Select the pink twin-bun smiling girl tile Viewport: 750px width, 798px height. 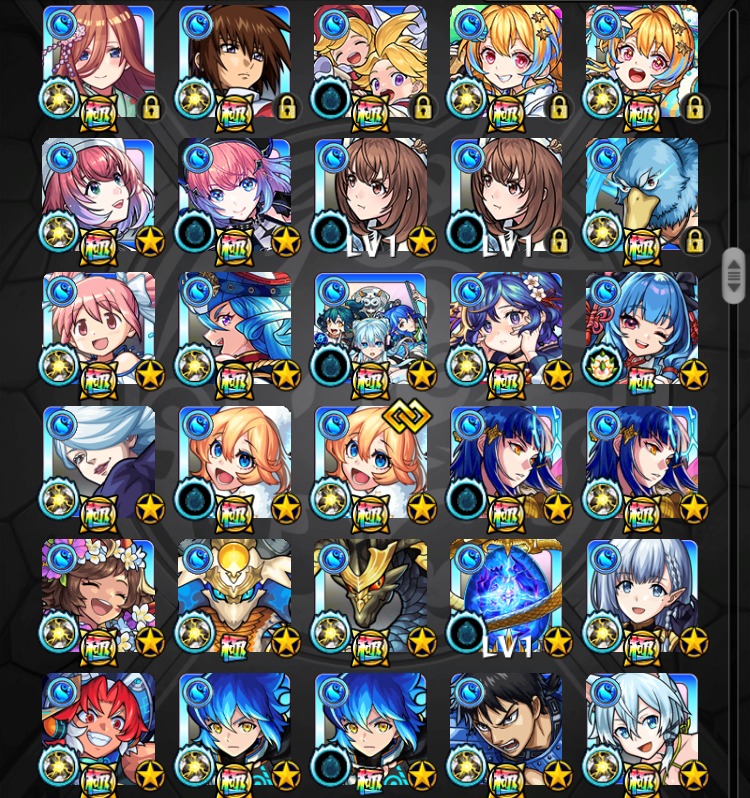point(98,328)
